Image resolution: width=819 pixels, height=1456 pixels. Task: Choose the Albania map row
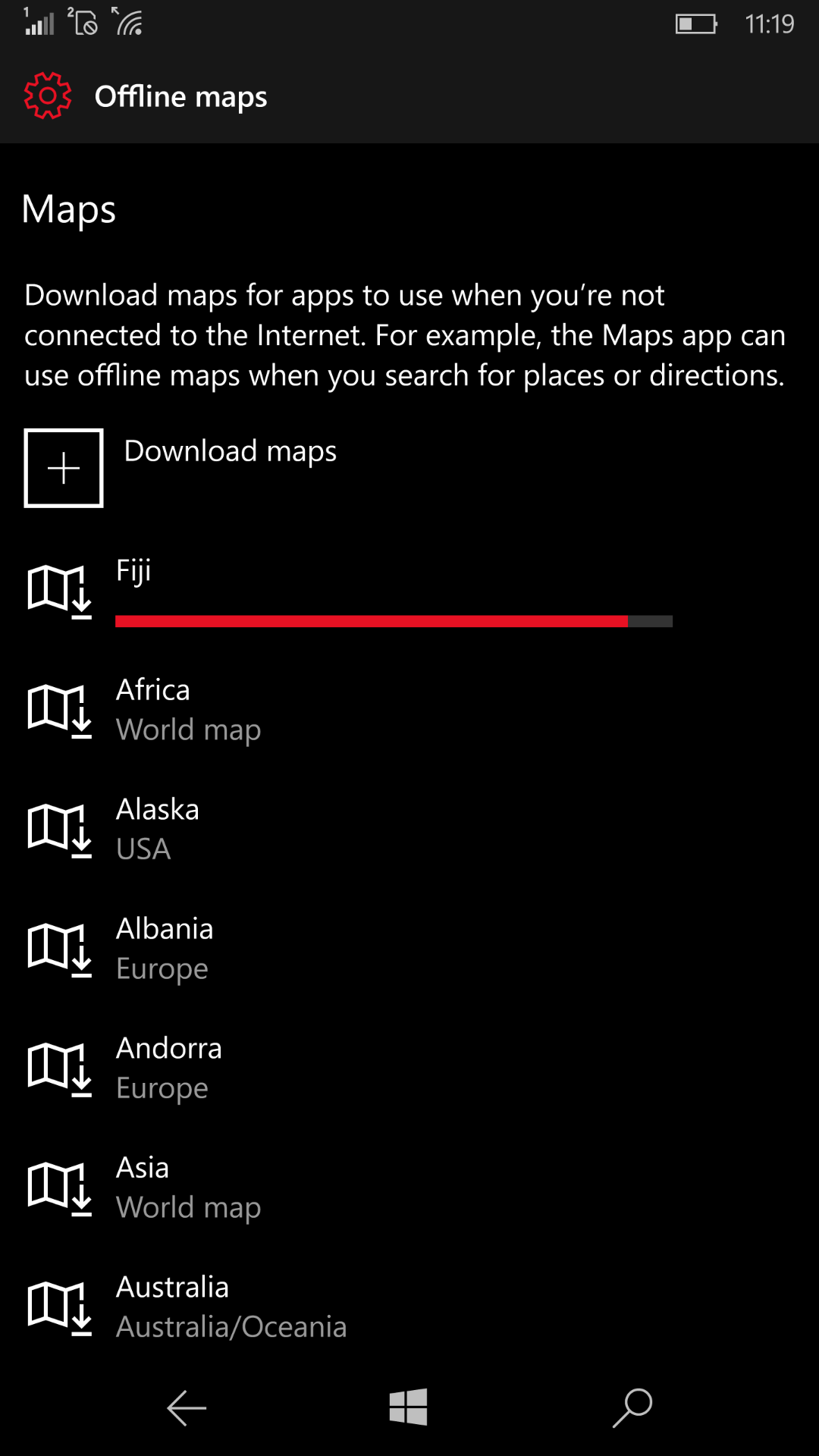[409, 949]
